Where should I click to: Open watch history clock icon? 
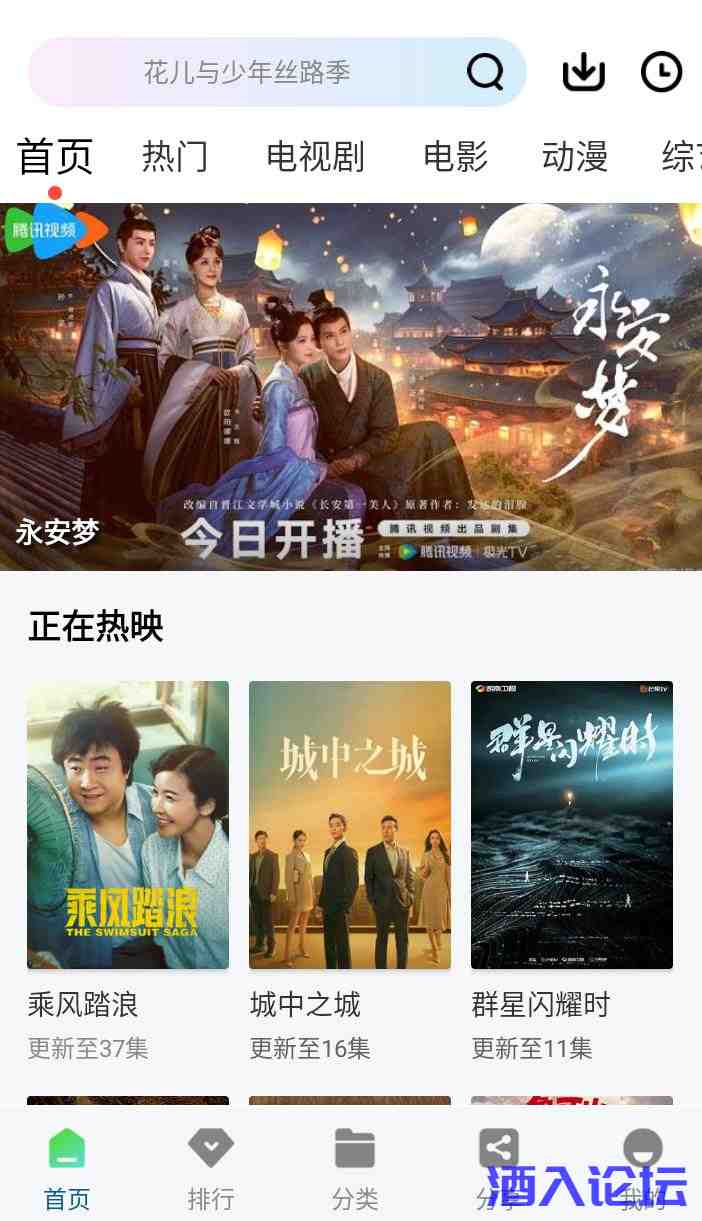coord(661,72)
